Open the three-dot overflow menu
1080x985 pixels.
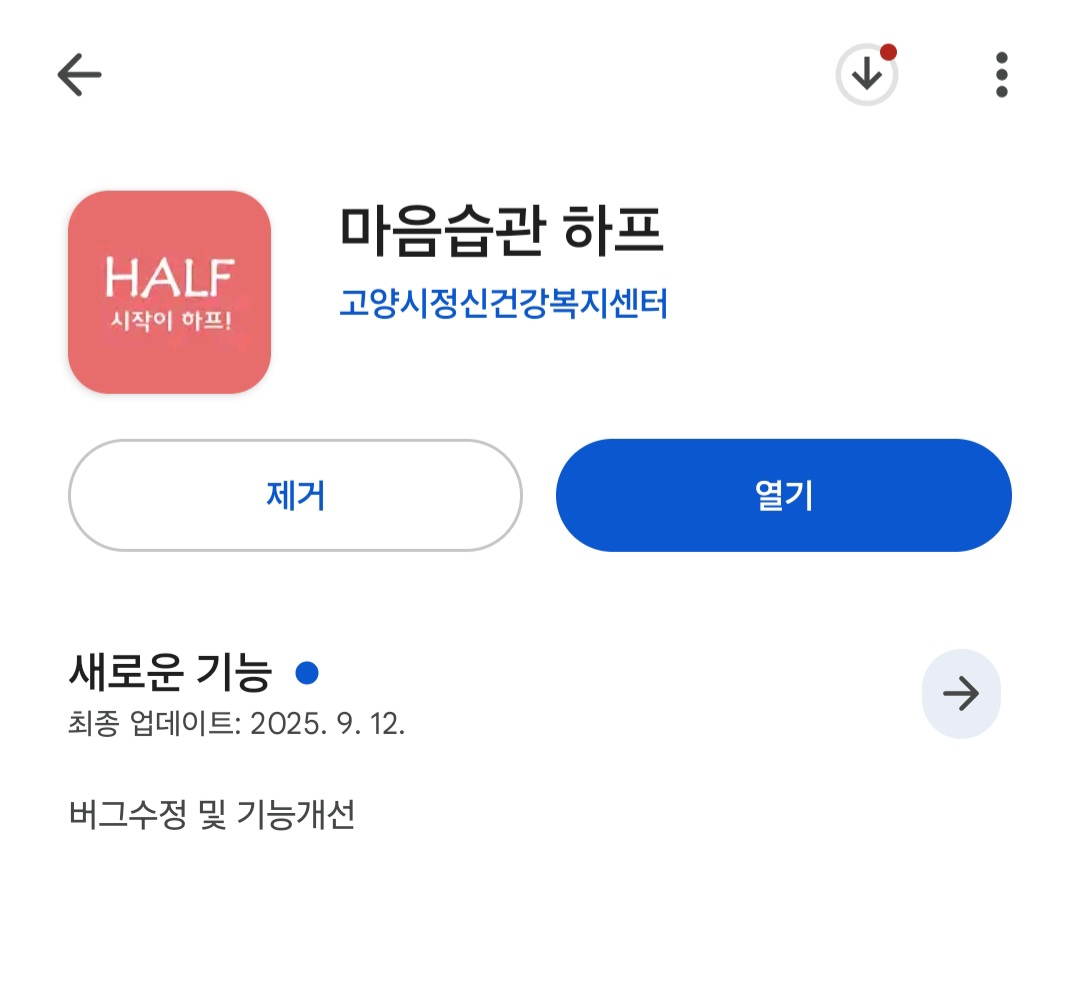(1001, 75)
